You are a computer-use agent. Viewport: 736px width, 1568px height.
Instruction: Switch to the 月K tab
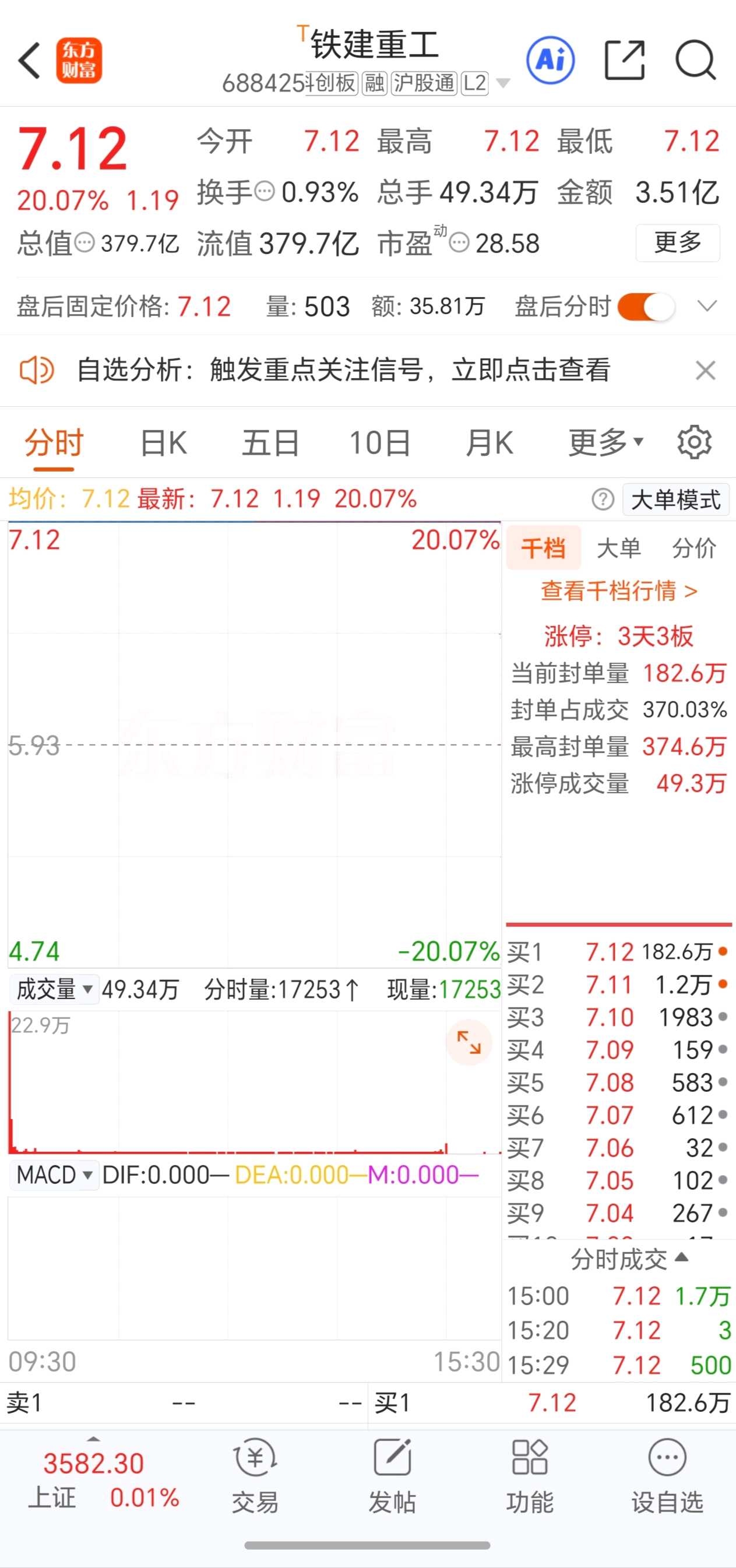click(x=490, y=442)
